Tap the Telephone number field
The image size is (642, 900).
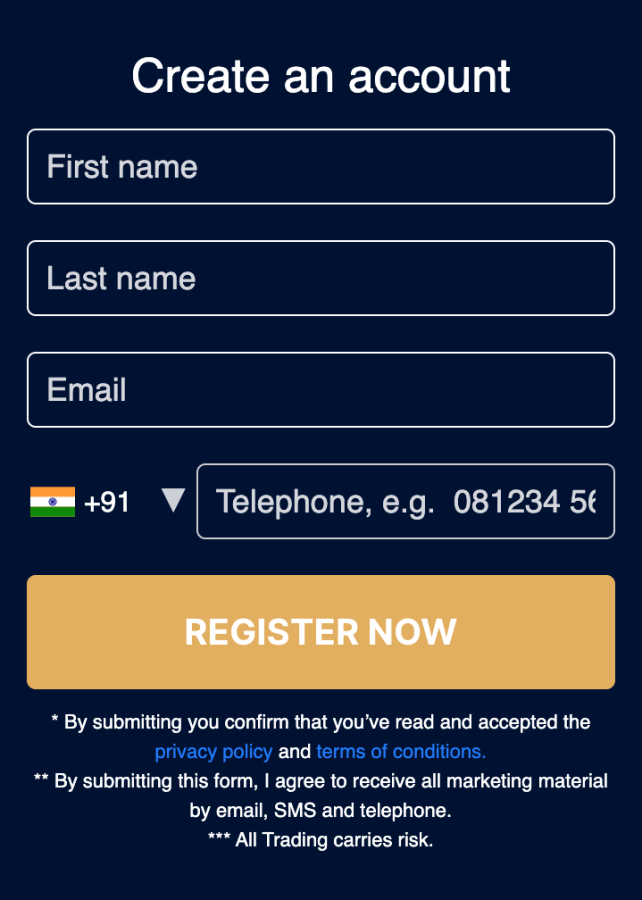pyautogui.click(x=405, y=501)
